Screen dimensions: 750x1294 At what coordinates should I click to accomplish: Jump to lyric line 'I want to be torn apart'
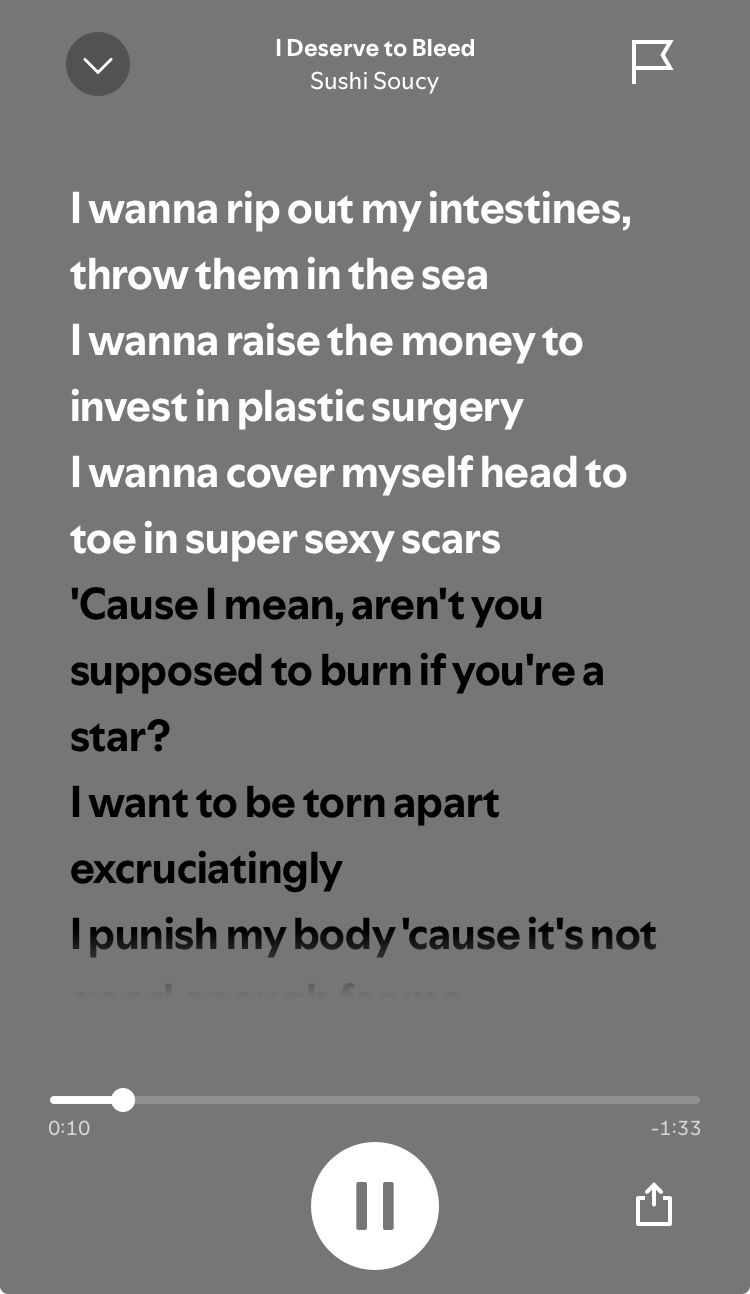(285, 804)
